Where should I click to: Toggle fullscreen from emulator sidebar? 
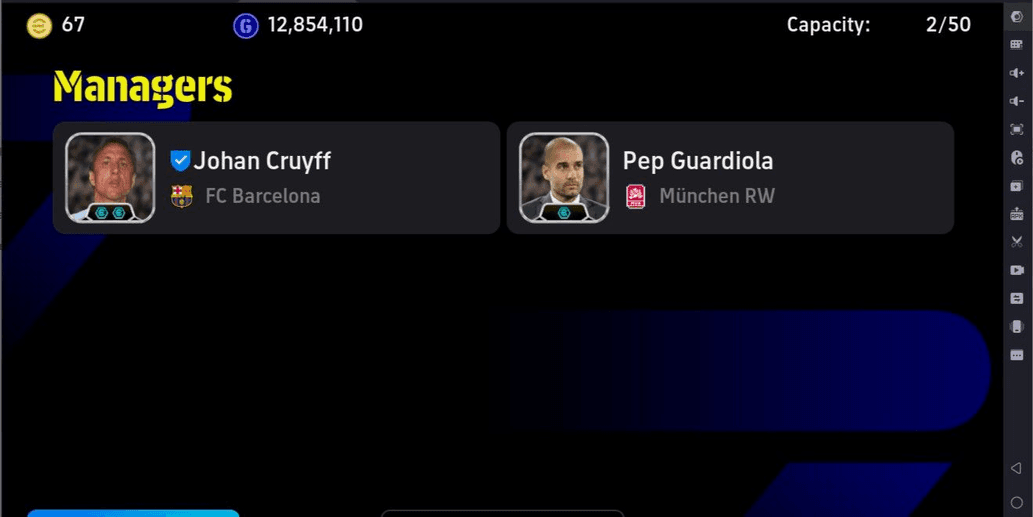(1016, 129)
